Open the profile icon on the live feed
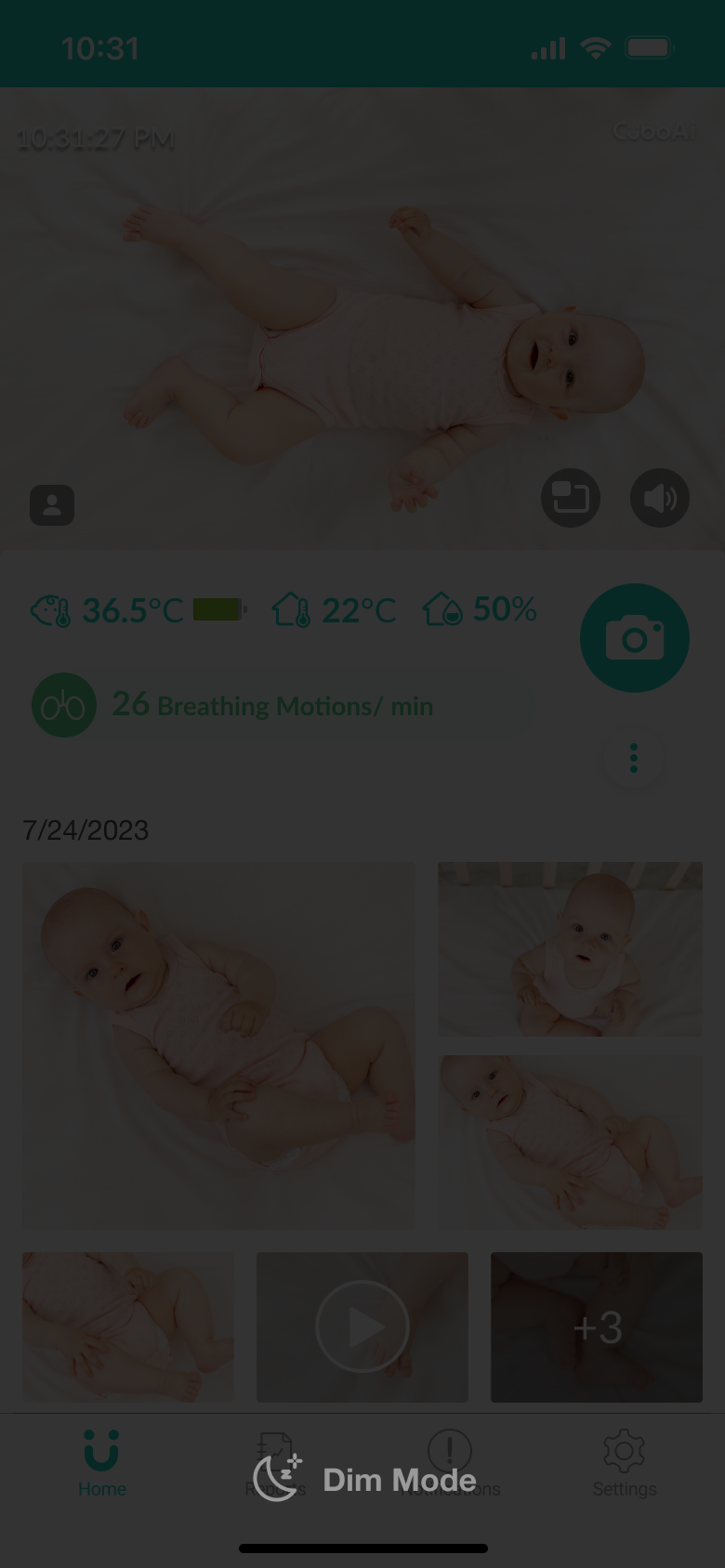This screenshot has width=725, height=1568. click(52, 505)
